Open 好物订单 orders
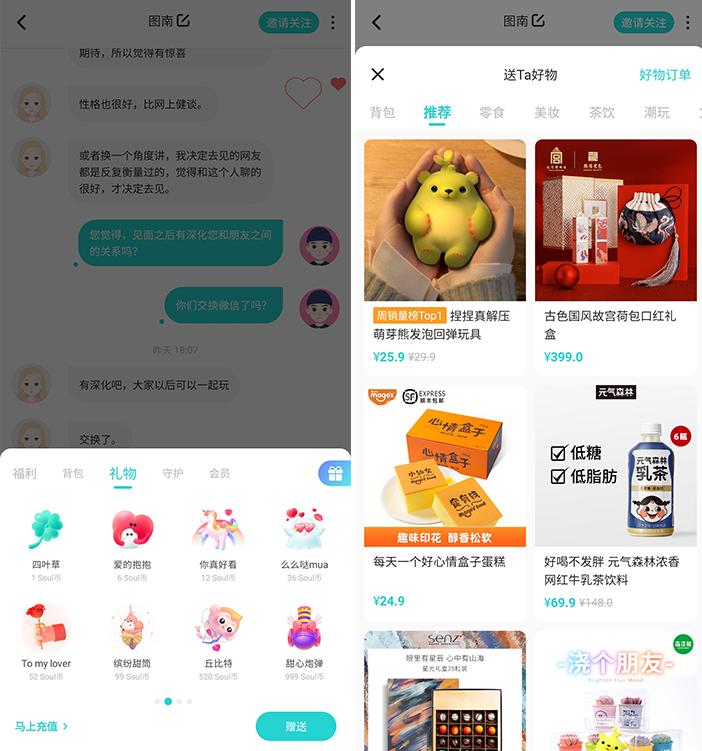 click(x=665, y=74)
